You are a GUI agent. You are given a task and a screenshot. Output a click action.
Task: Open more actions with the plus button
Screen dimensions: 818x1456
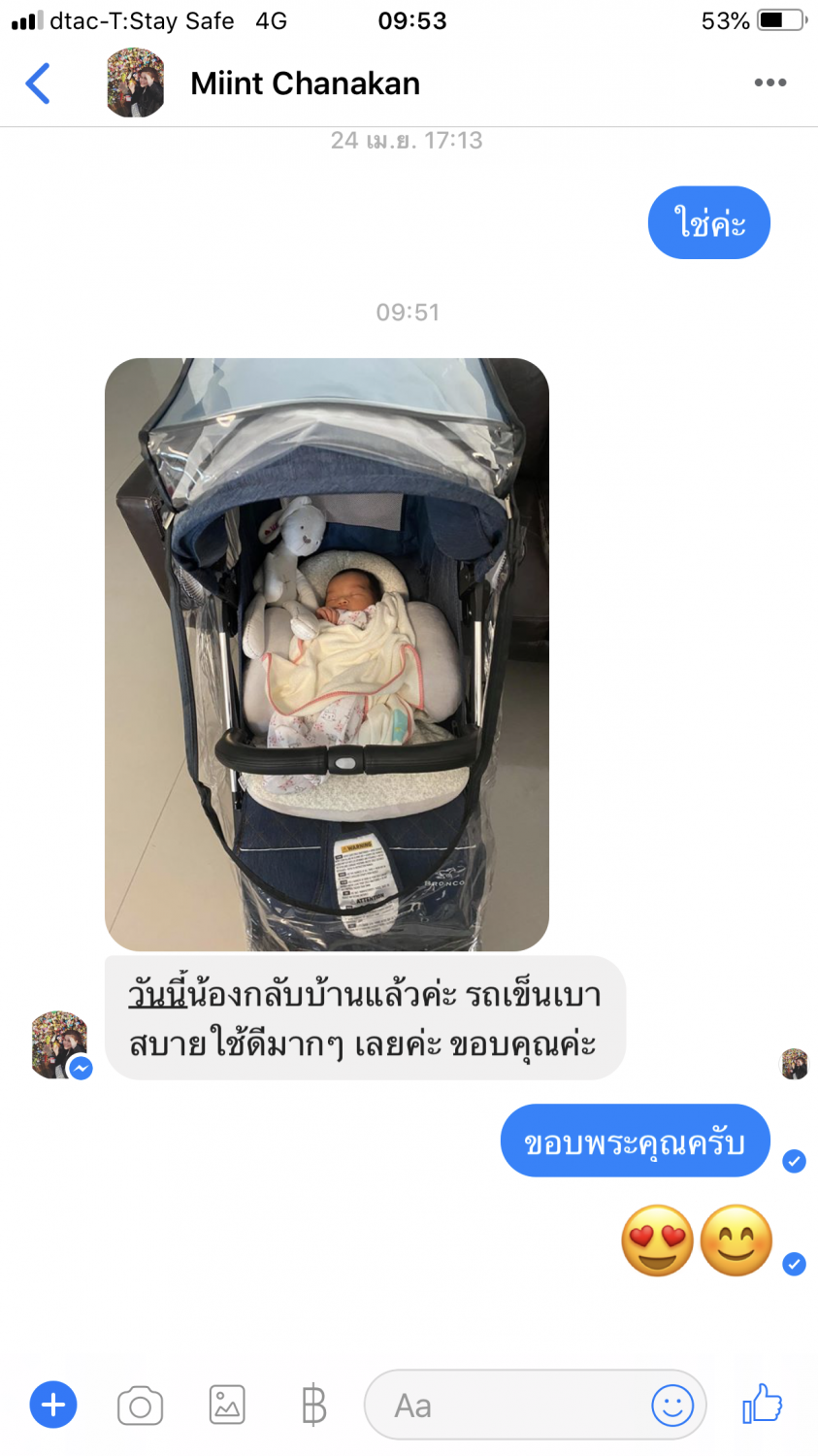53,1405
